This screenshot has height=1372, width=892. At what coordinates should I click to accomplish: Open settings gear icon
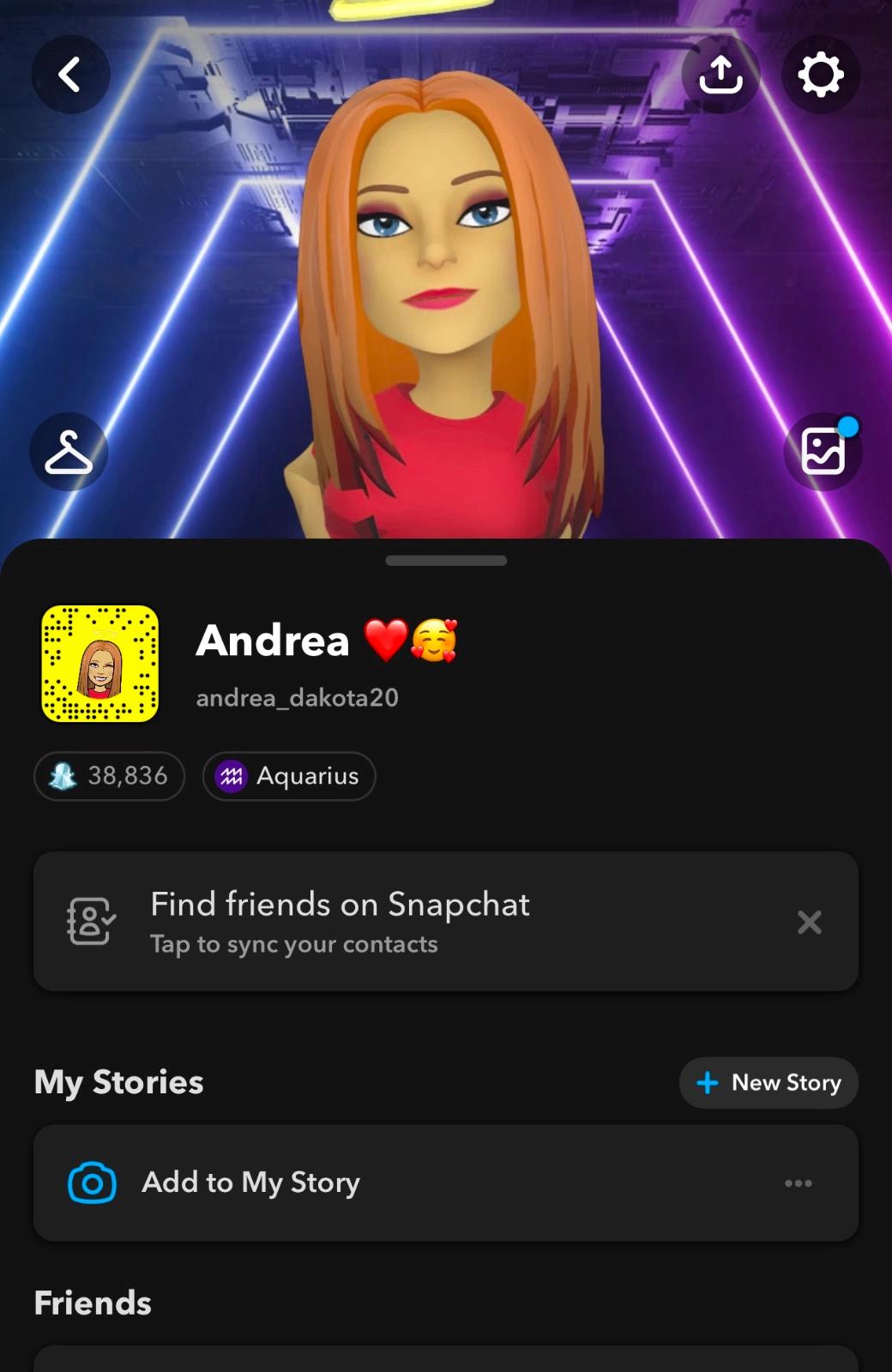(820, 75)
